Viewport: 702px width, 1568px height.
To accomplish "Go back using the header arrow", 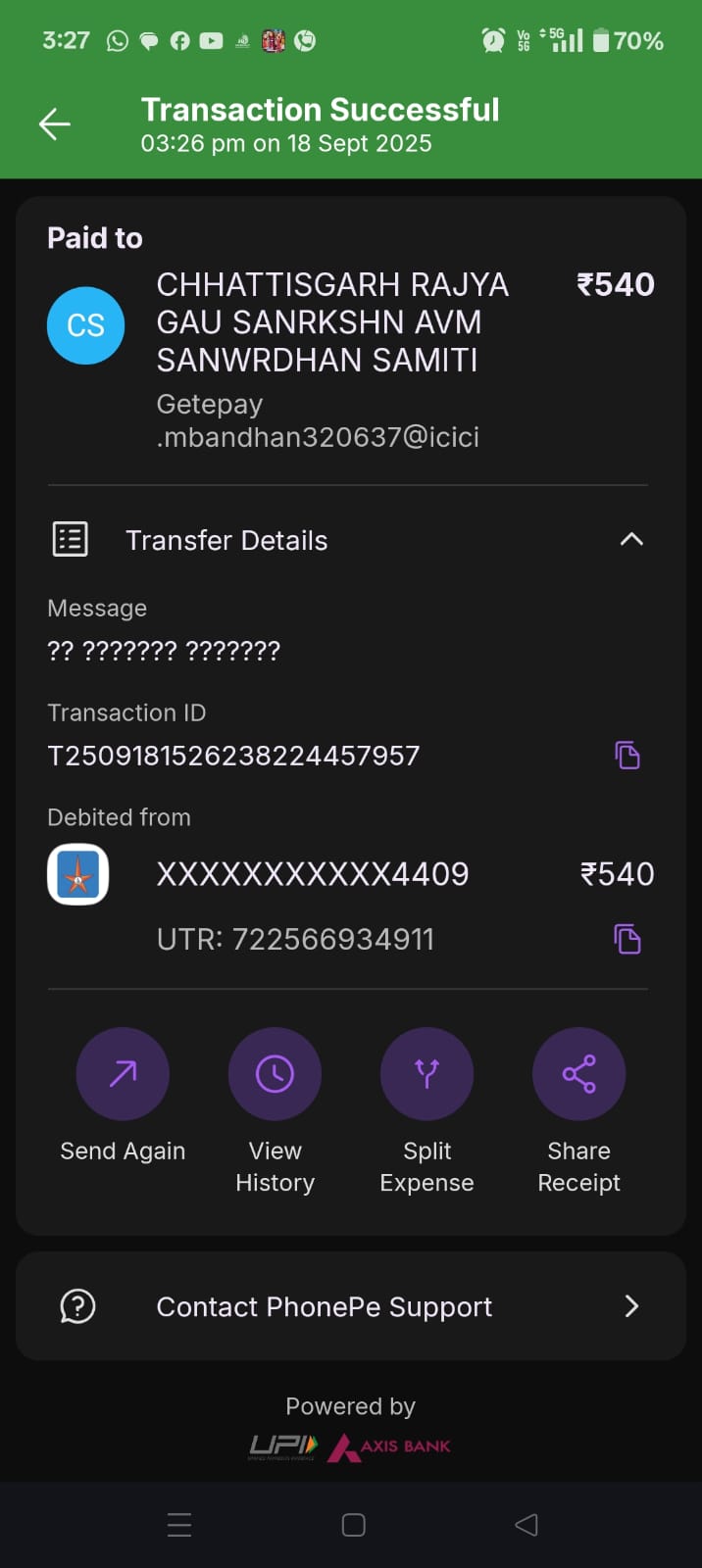I will pos(55,124).
